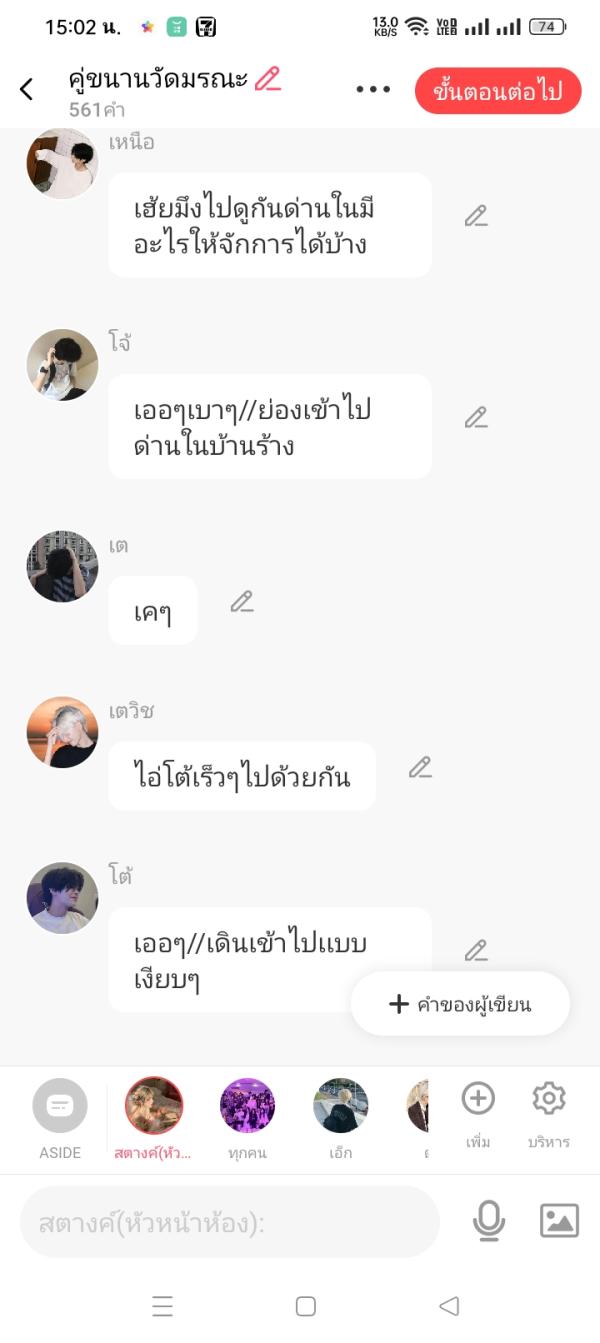This screenshot has height=1343, width=600.
Task: Select ทุกคน as the speaker
Action: point(247,1116)
